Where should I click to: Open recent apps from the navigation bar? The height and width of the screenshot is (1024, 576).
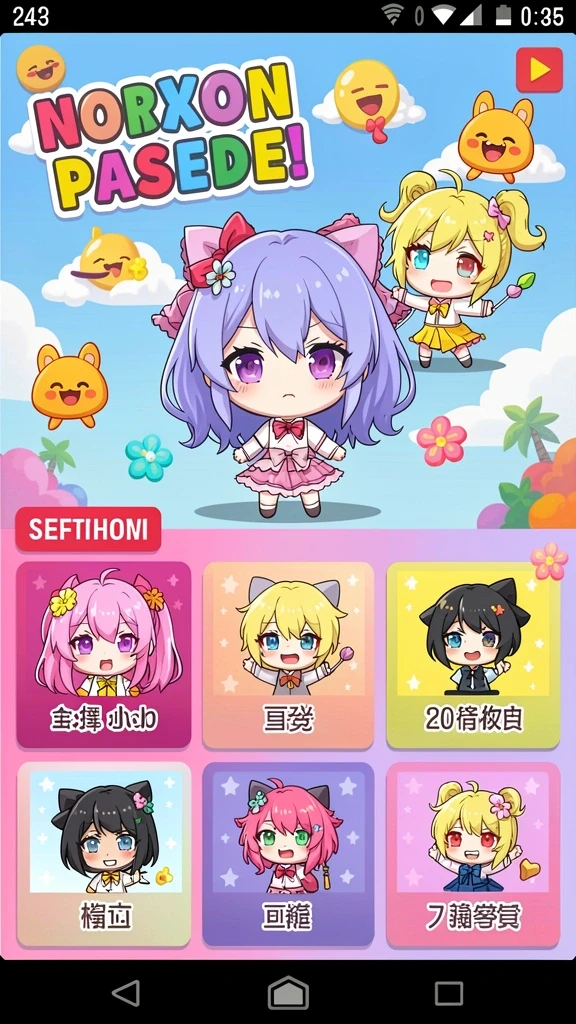449,993
